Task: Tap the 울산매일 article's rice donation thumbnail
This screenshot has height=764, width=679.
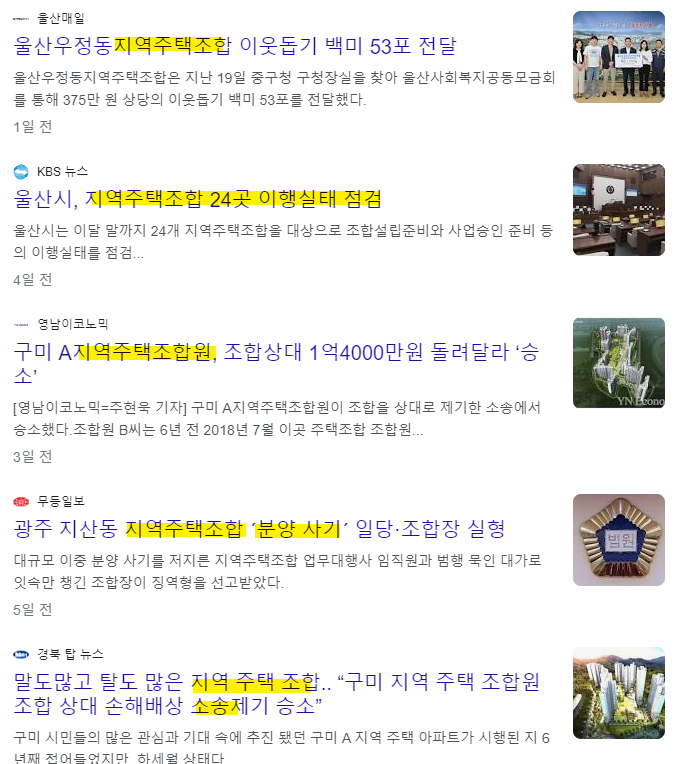Action: click(x=618, y=57)
